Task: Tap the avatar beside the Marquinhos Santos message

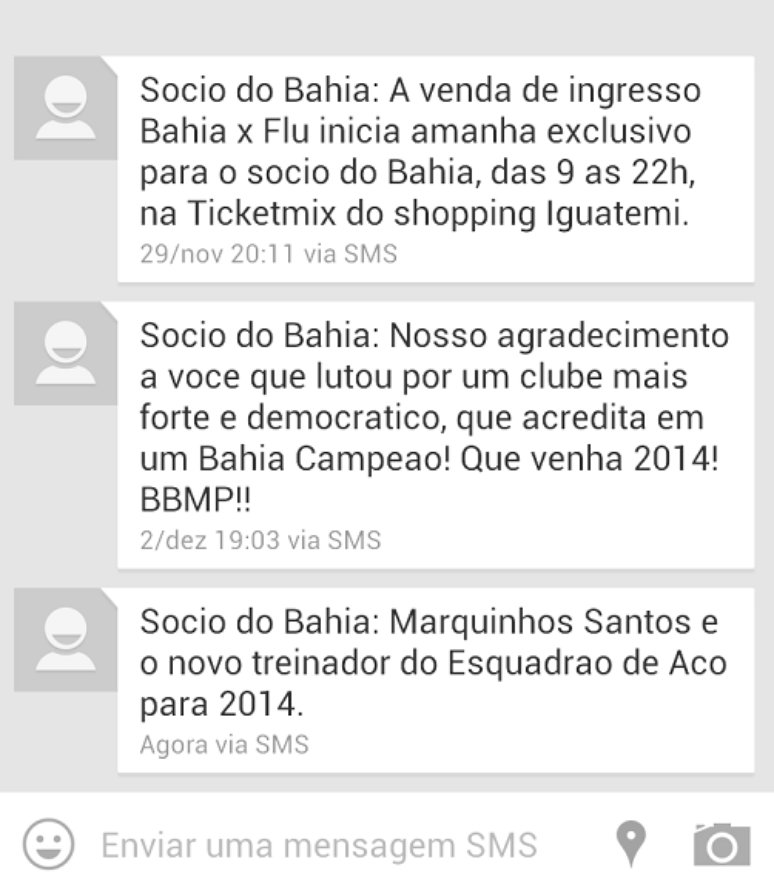Action: [x=65, y=639]
